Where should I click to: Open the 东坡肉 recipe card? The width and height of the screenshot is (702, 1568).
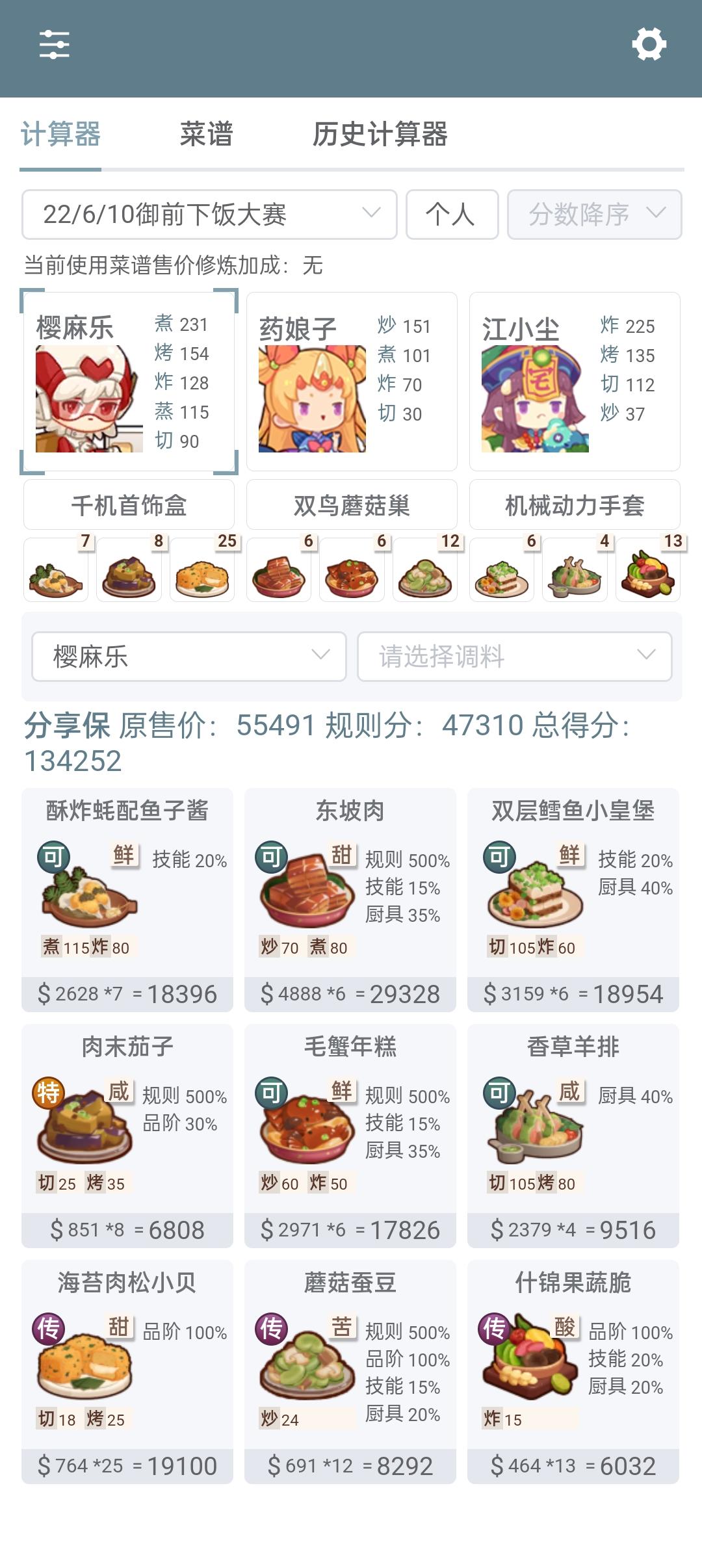[x=350, y=899]
